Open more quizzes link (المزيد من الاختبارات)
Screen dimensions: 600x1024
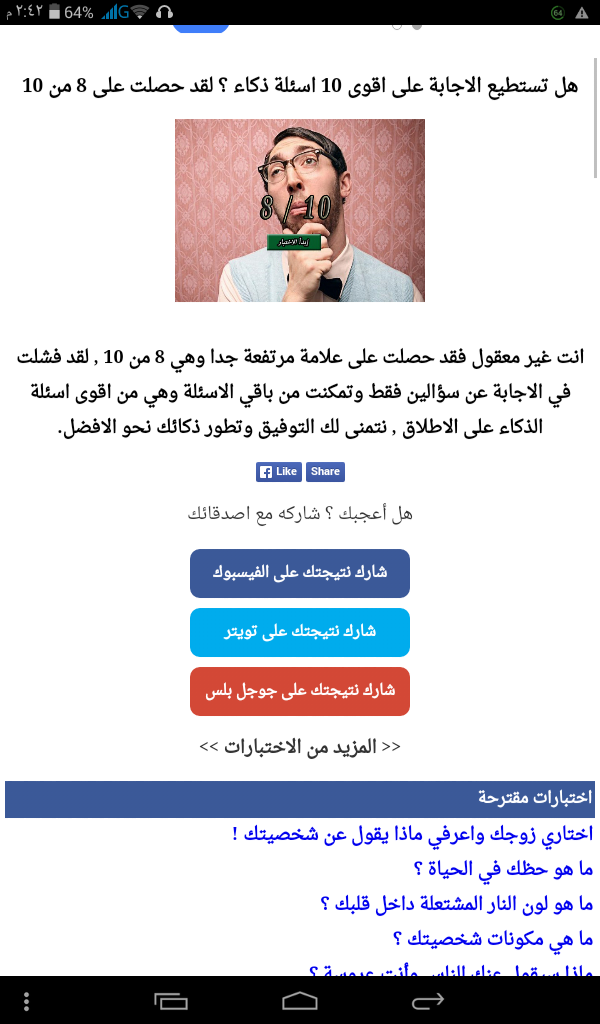click(300, 746)
